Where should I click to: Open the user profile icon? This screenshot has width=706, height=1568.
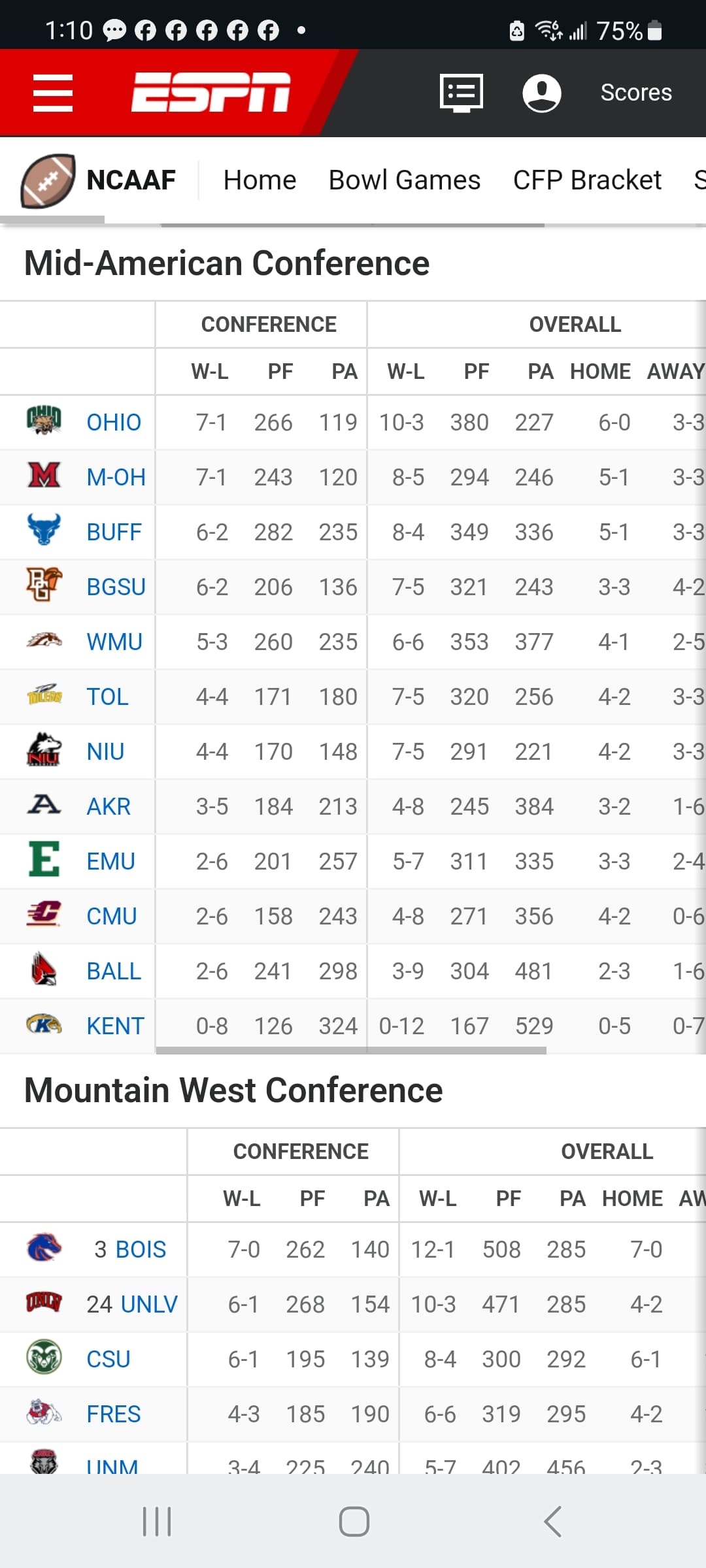pos(542,93)
